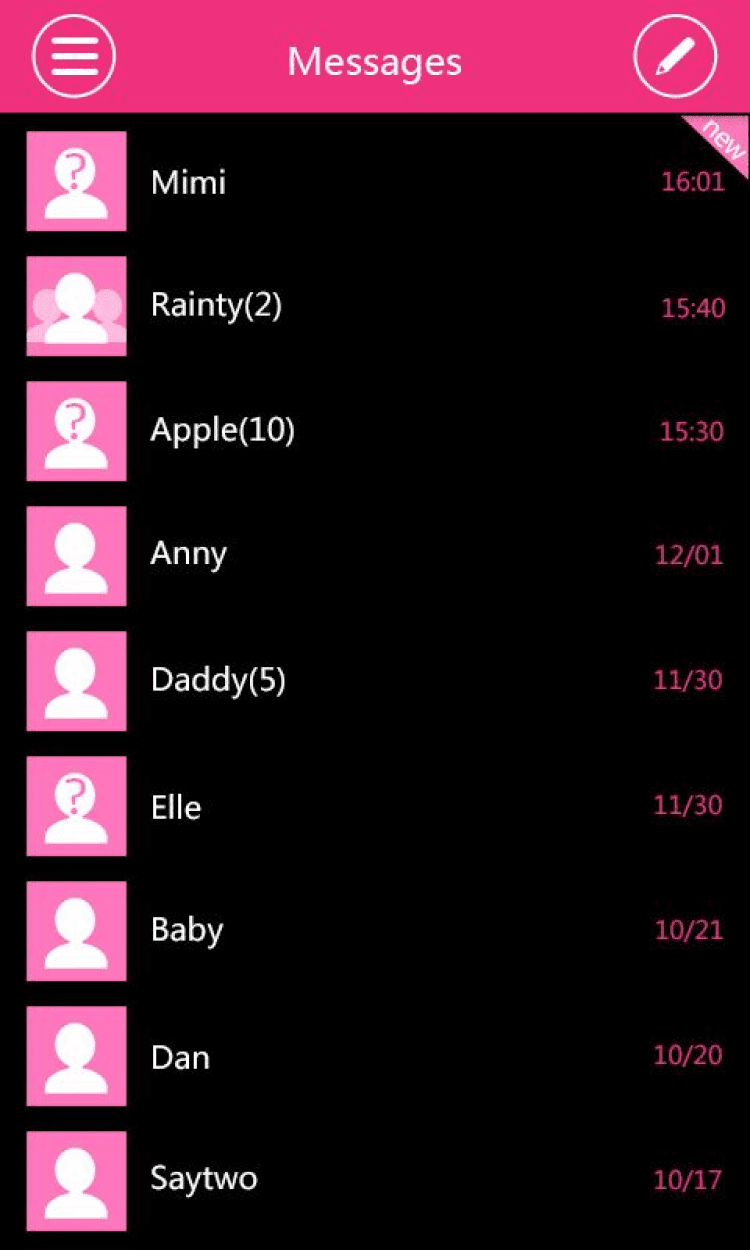Image resolution: width=750 pixels, height=1250 pixels.
Task: Open the hamburger menu drawer
Action: click(74, 57)
